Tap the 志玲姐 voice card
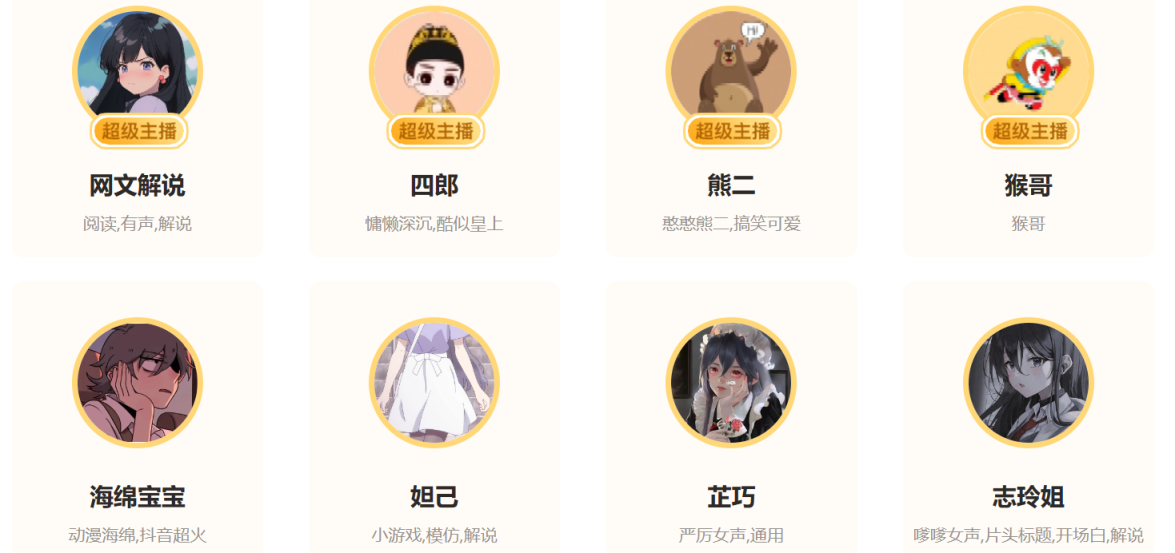This screenshot has height=553, width=1175. pos(1028,420)
